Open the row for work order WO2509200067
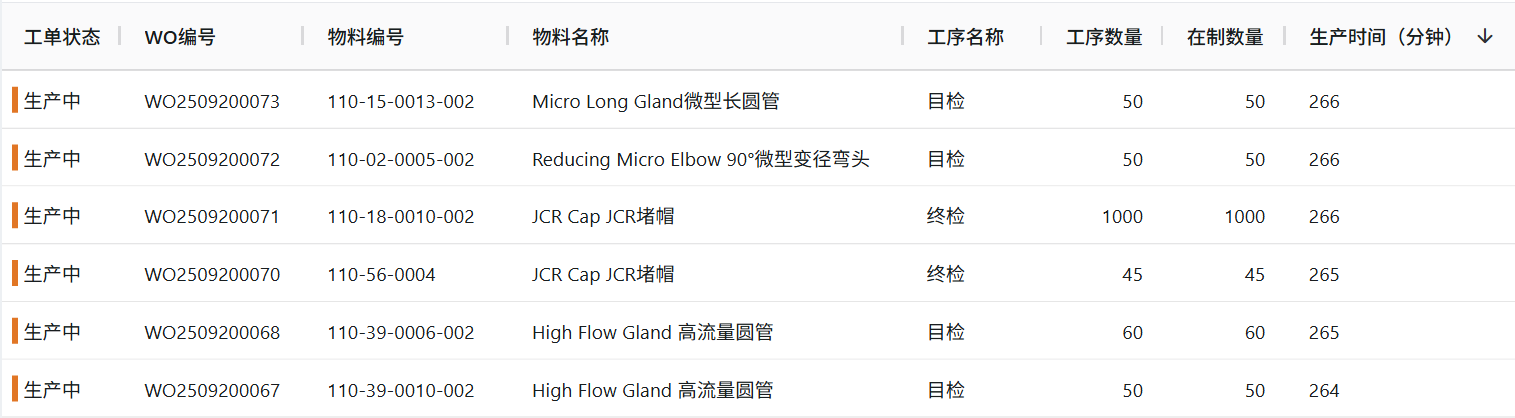Viewport: 1515px width, 418px height. (212, 390)
